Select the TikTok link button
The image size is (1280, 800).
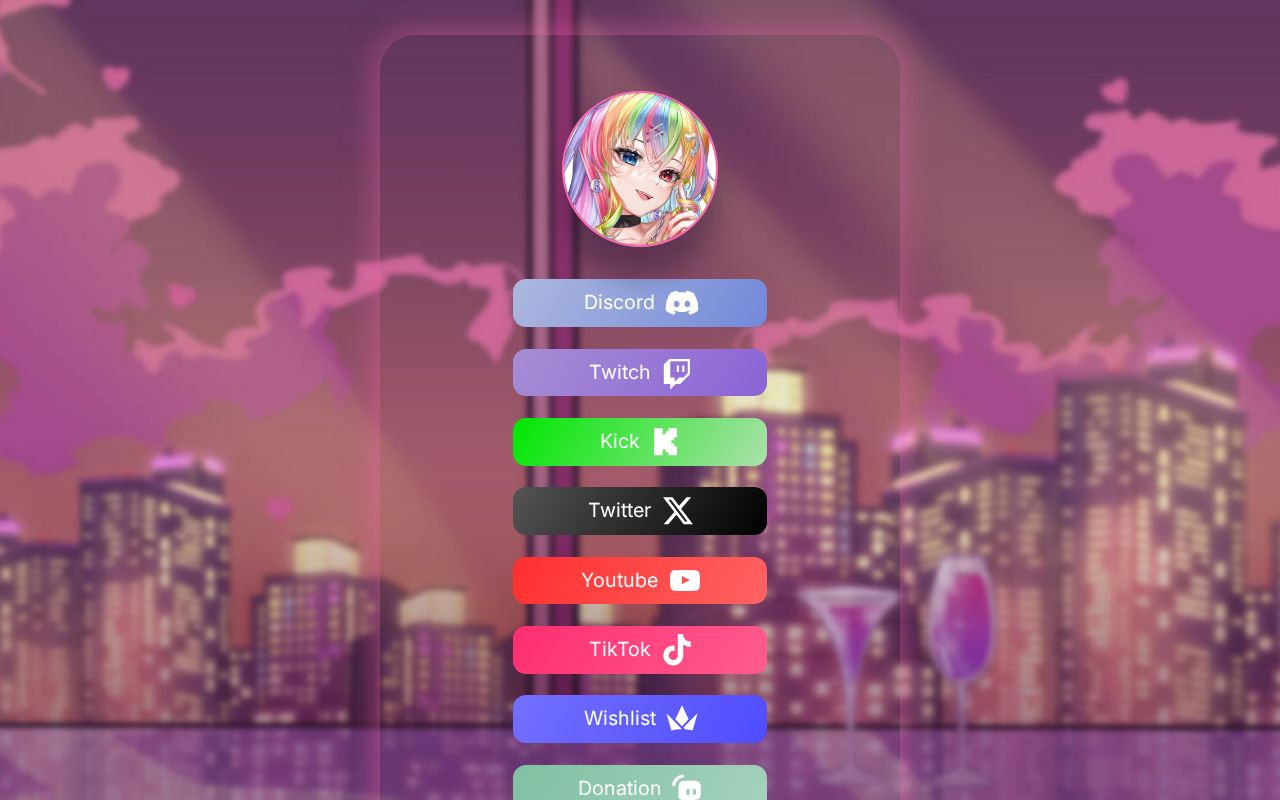tap(640, 650)
